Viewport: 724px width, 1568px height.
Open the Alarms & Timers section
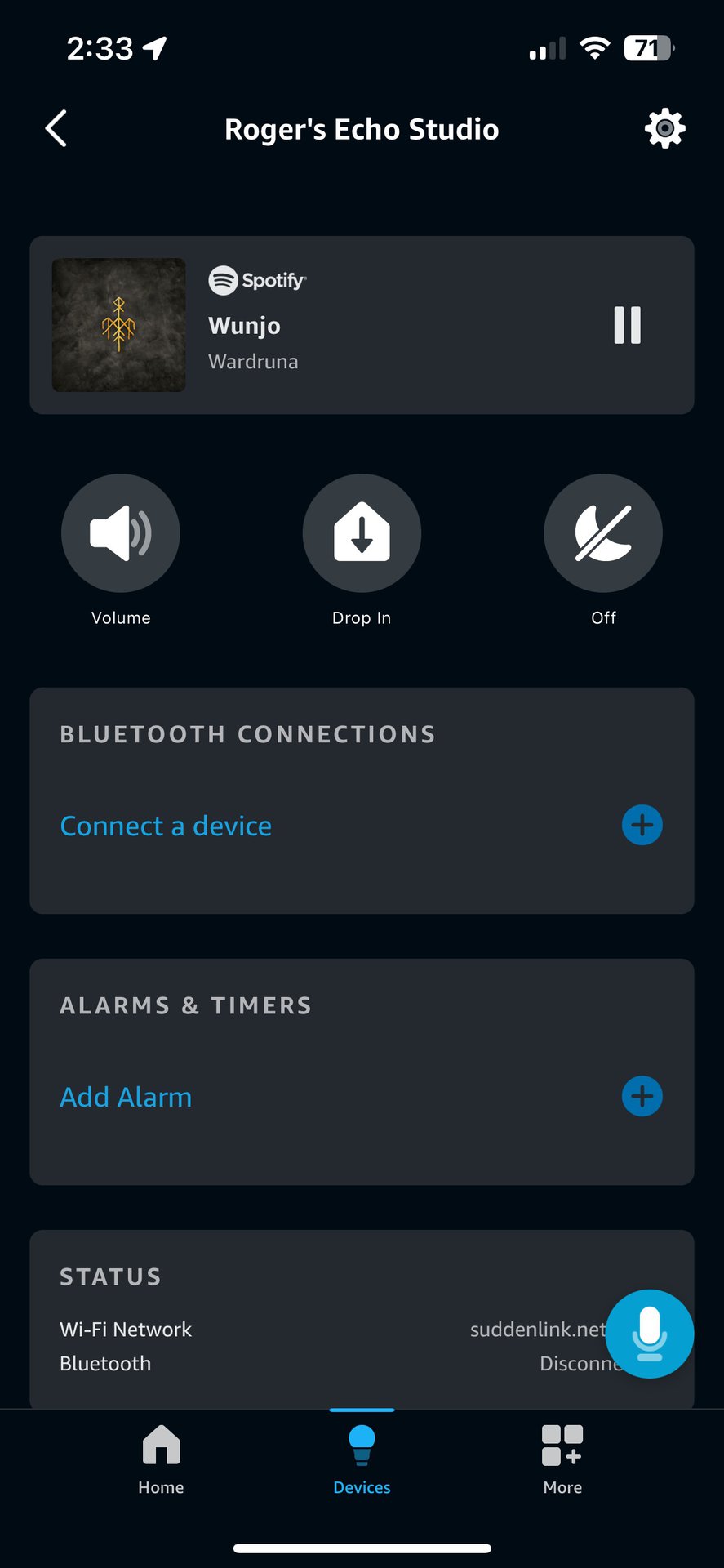[x=185, y=1004]
